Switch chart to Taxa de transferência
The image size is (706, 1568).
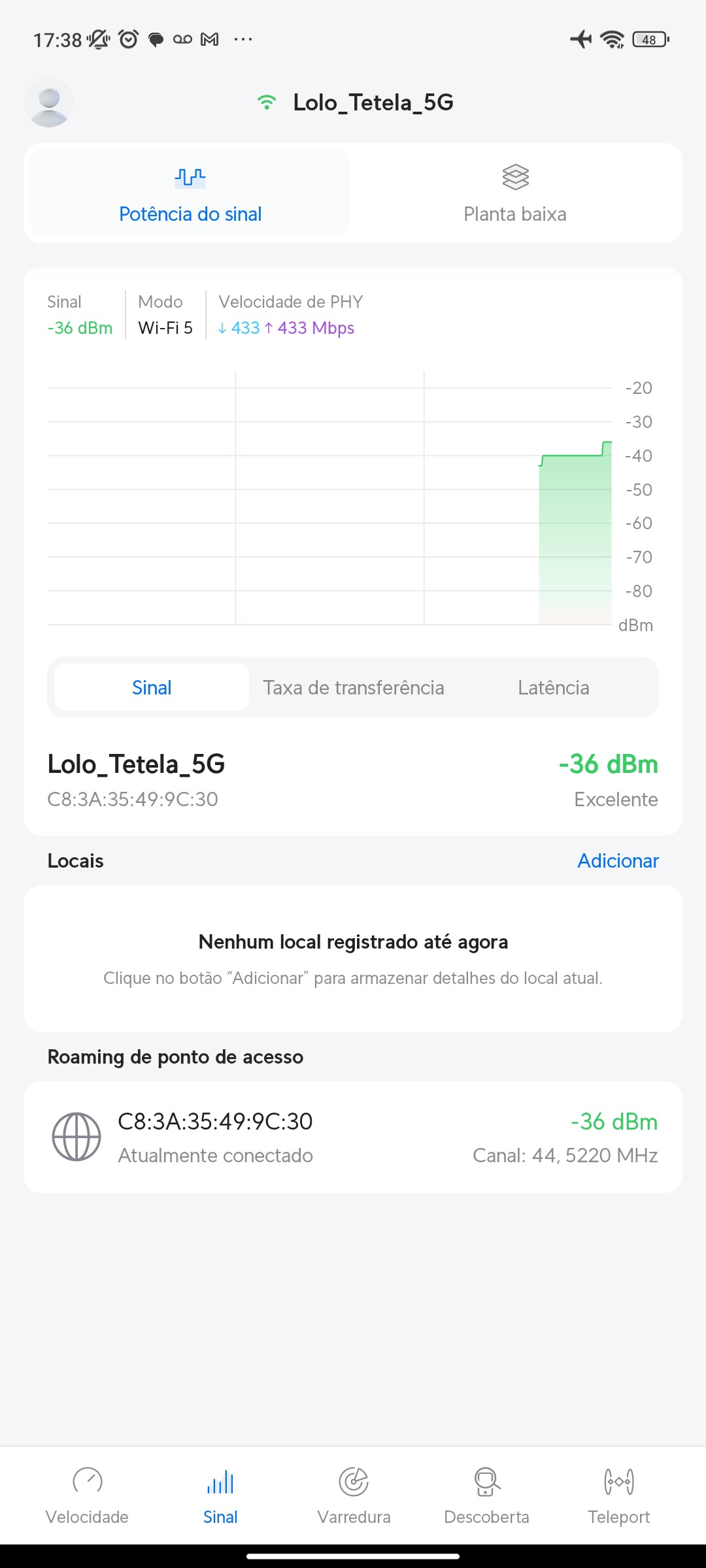[354, 688]
